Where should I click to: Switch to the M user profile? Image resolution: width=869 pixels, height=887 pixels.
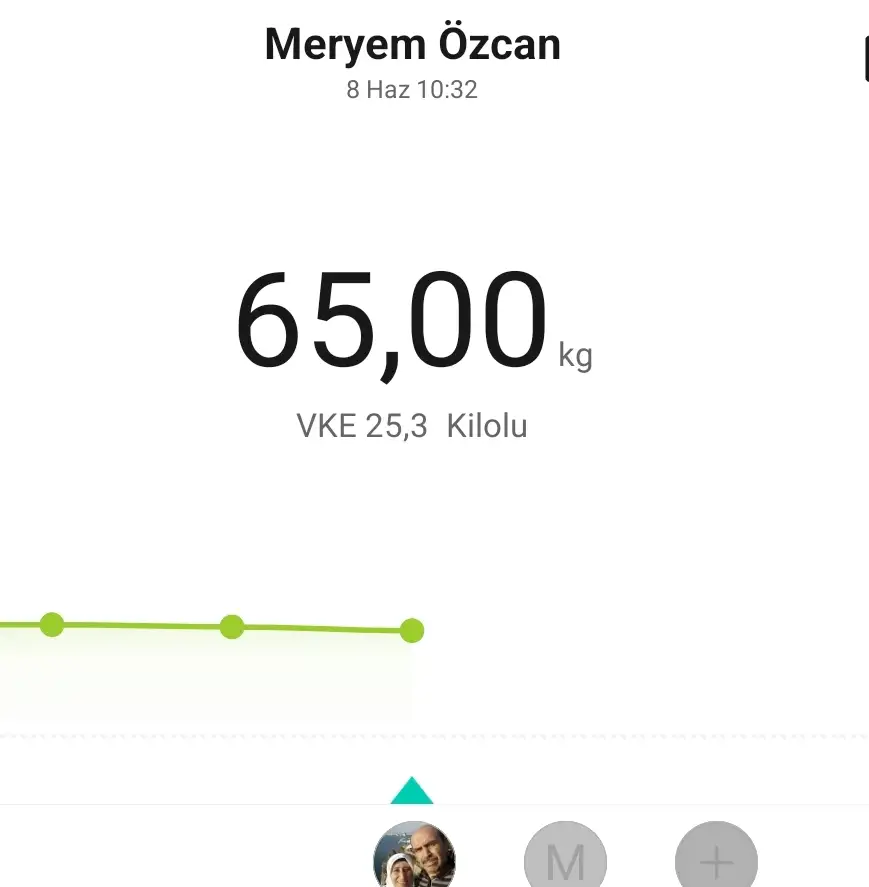click(x=565, y=859)
